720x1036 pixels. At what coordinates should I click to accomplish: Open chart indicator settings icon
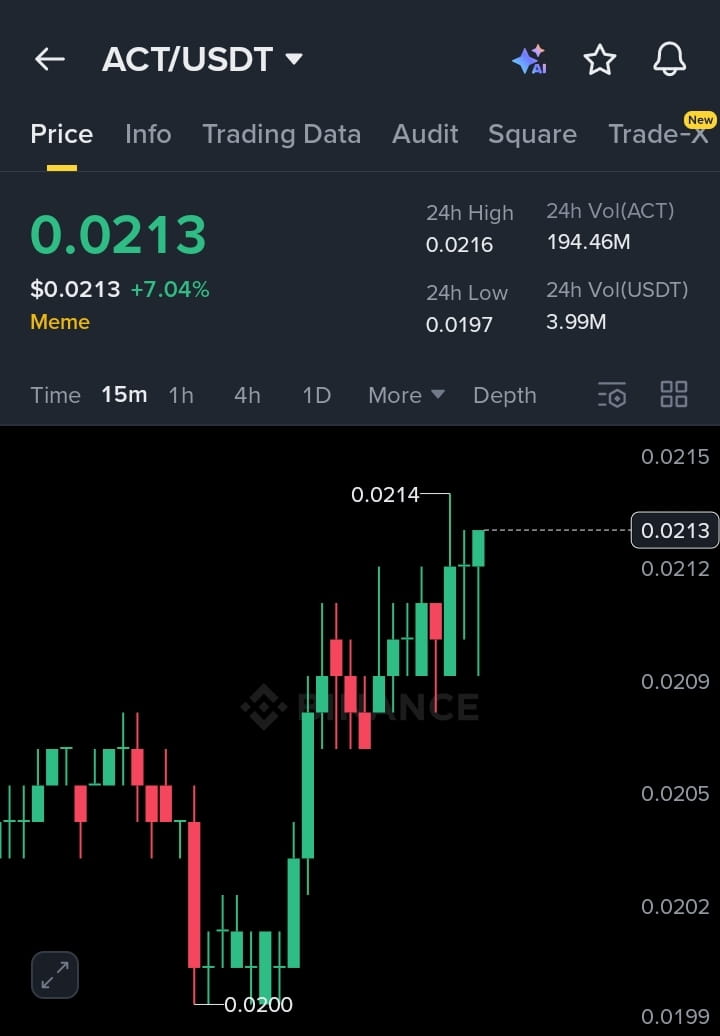[612, 395]
